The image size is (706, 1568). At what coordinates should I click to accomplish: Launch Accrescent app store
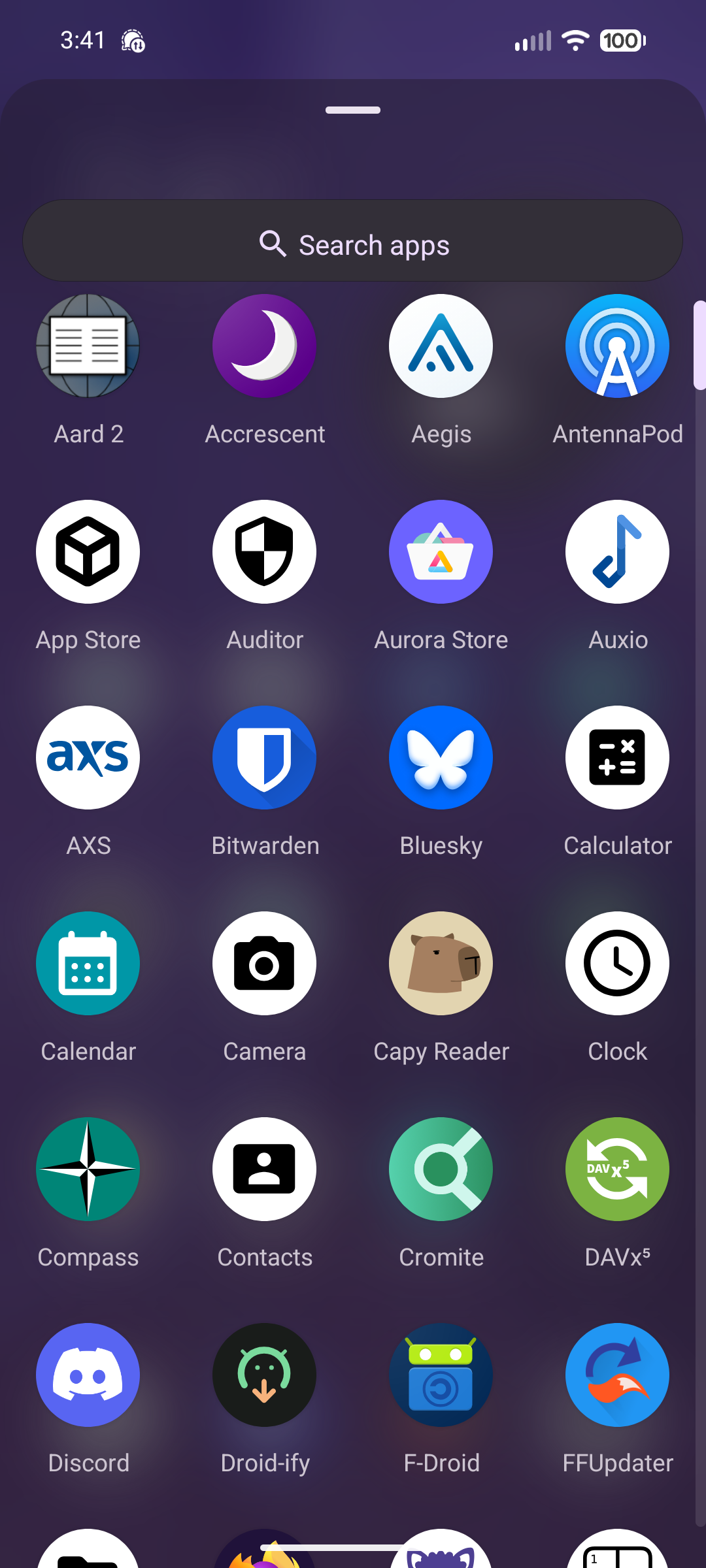pyautogui.click(x=265, y=346)
